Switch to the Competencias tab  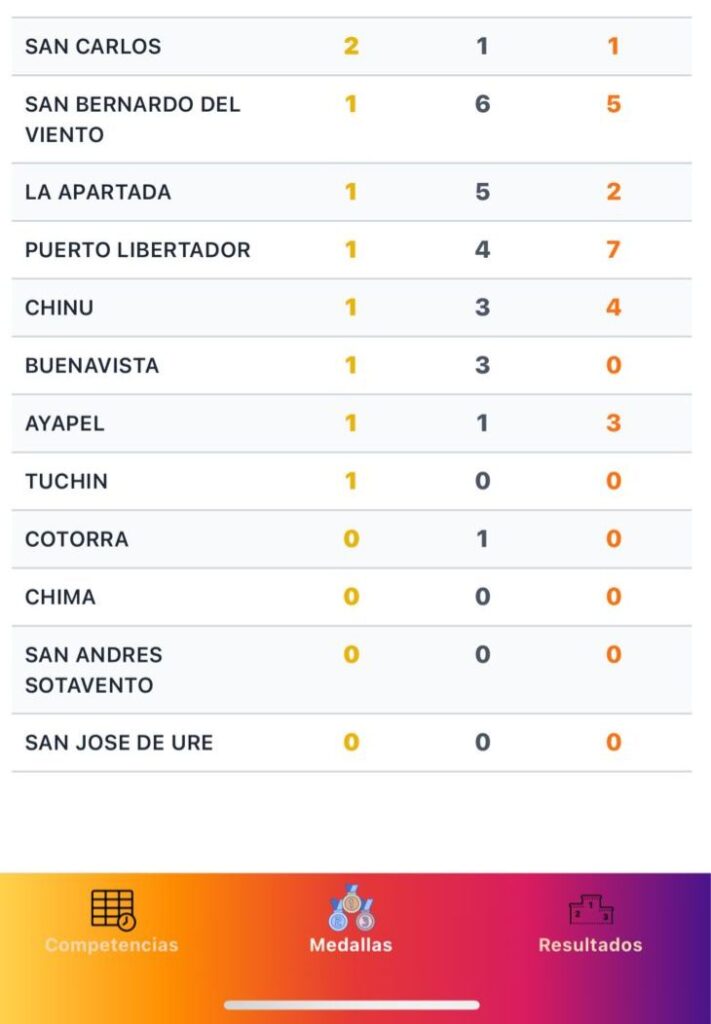112,922
